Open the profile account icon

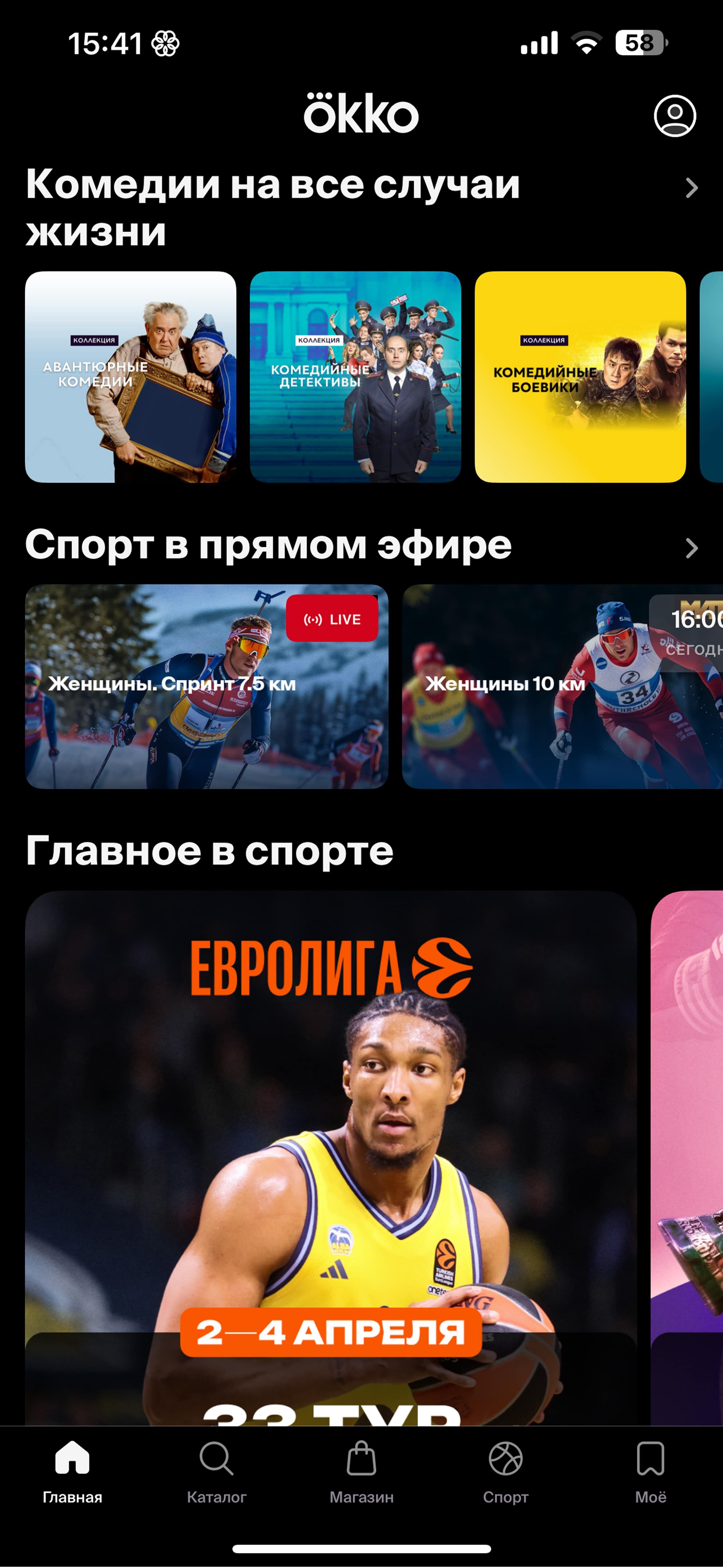pos(674,116)
